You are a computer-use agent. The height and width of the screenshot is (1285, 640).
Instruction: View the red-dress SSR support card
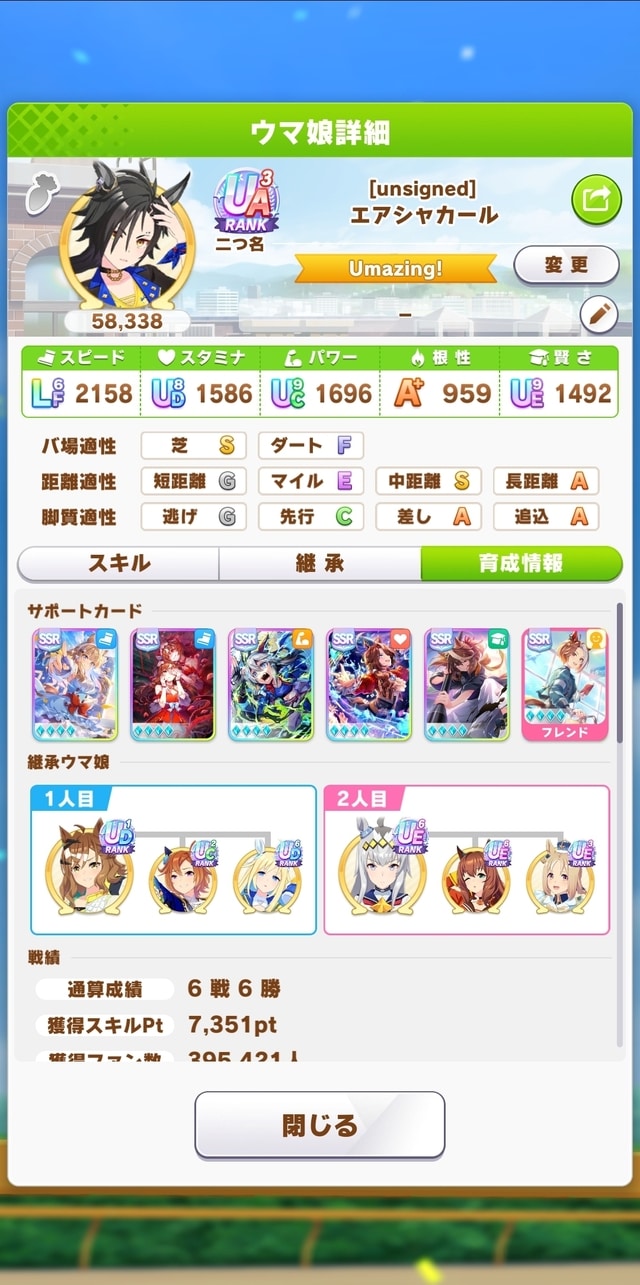(x=173, y=684)
